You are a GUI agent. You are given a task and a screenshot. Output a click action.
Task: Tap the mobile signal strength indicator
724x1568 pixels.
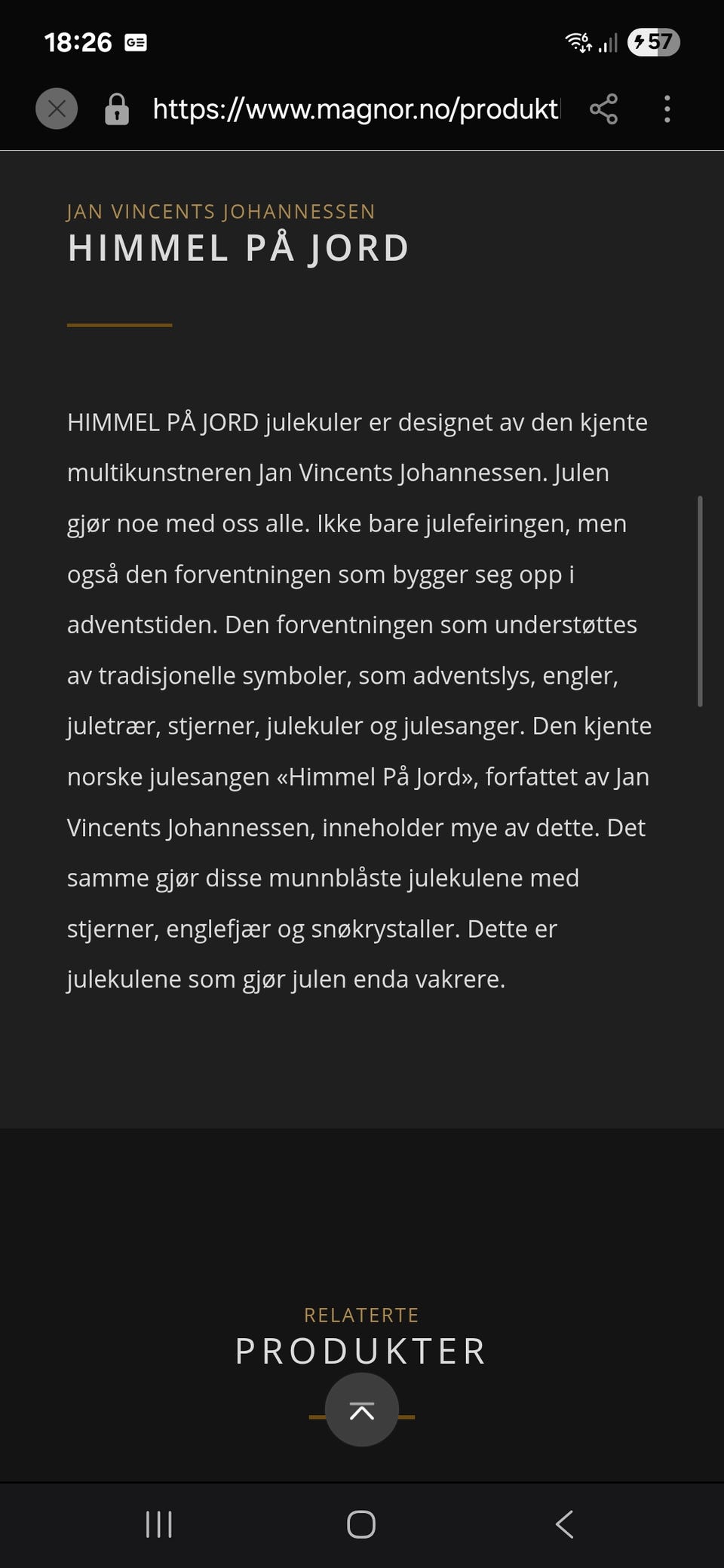pos(609,42)
